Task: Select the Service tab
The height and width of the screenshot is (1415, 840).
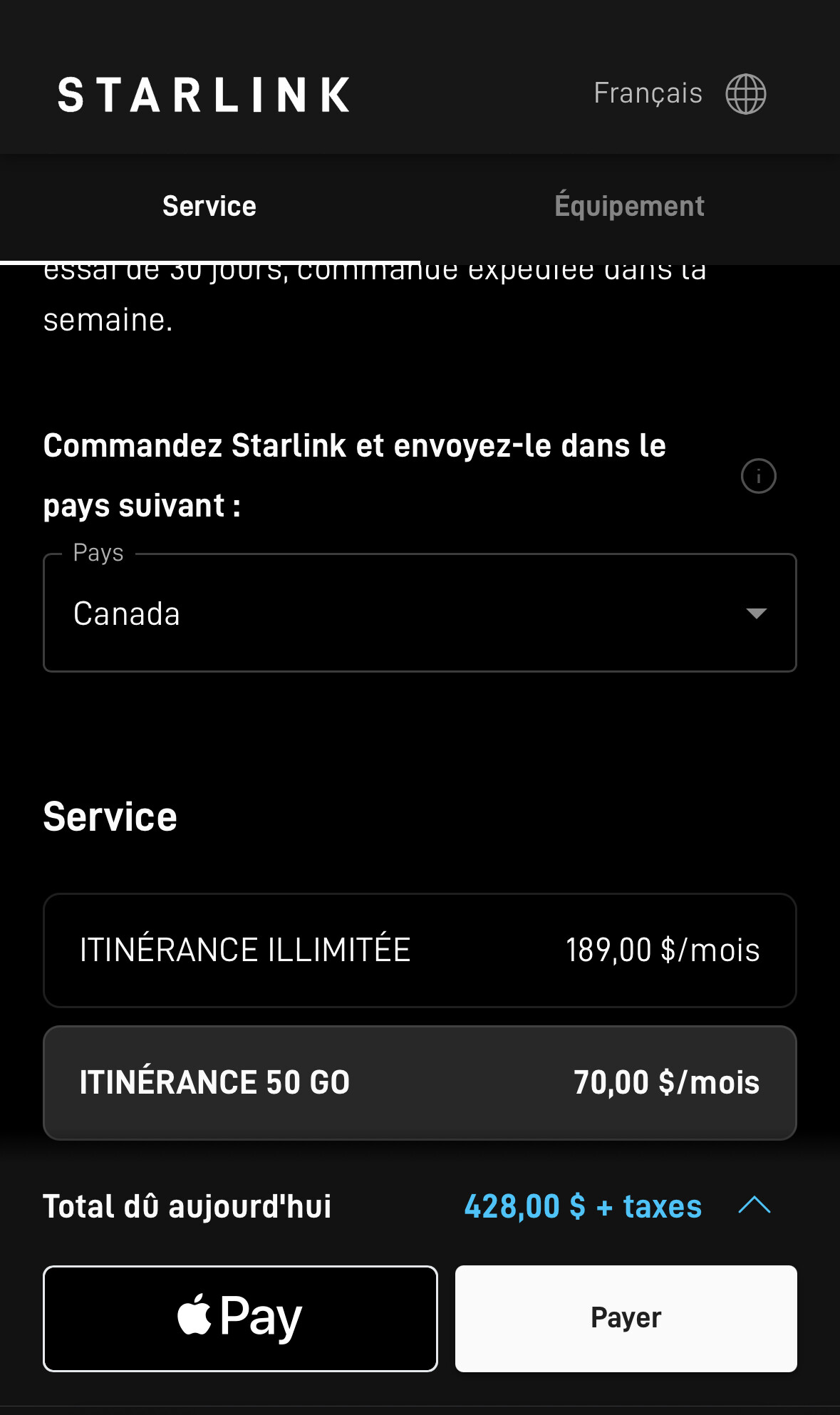Action: pos(209,207)
